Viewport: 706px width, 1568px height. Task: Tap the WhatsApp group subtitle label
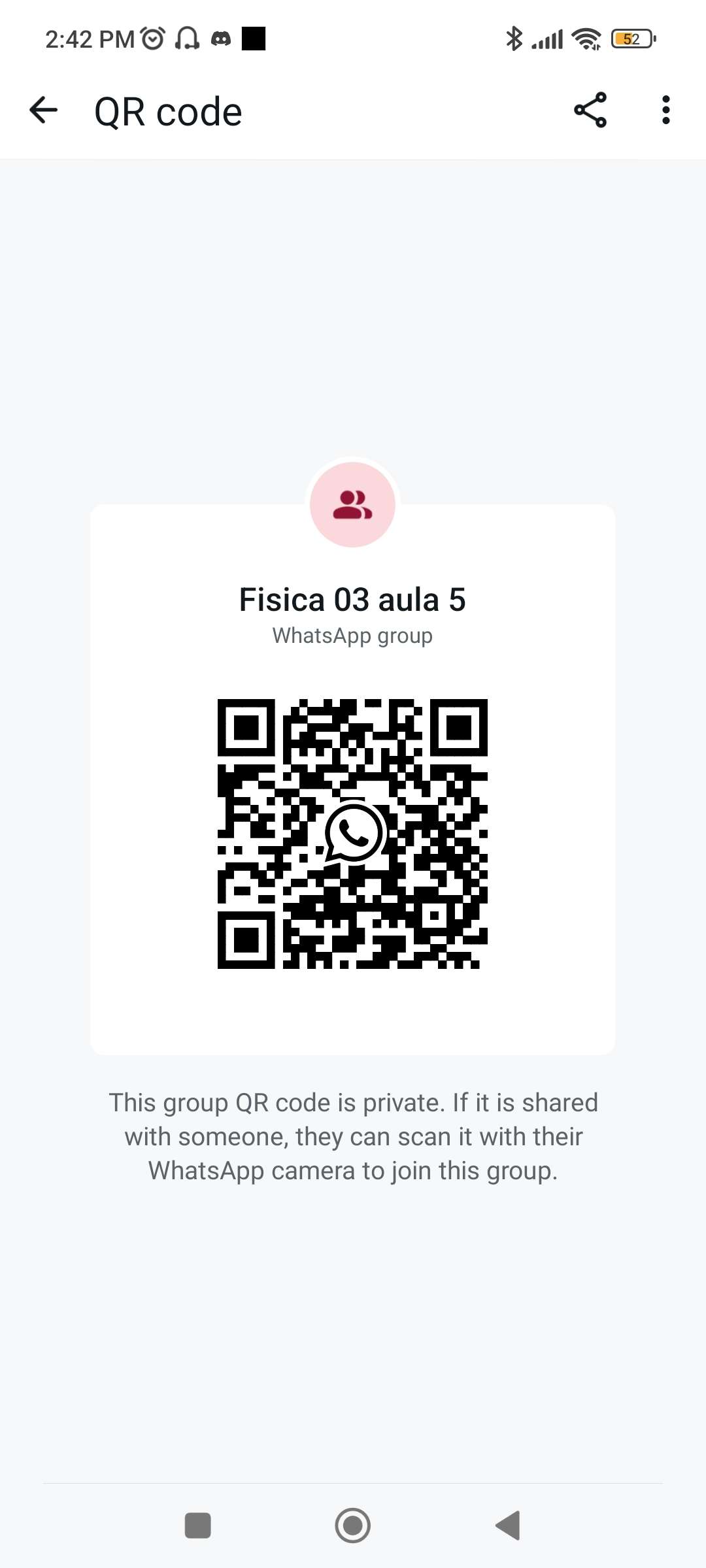tap(352, 634)
